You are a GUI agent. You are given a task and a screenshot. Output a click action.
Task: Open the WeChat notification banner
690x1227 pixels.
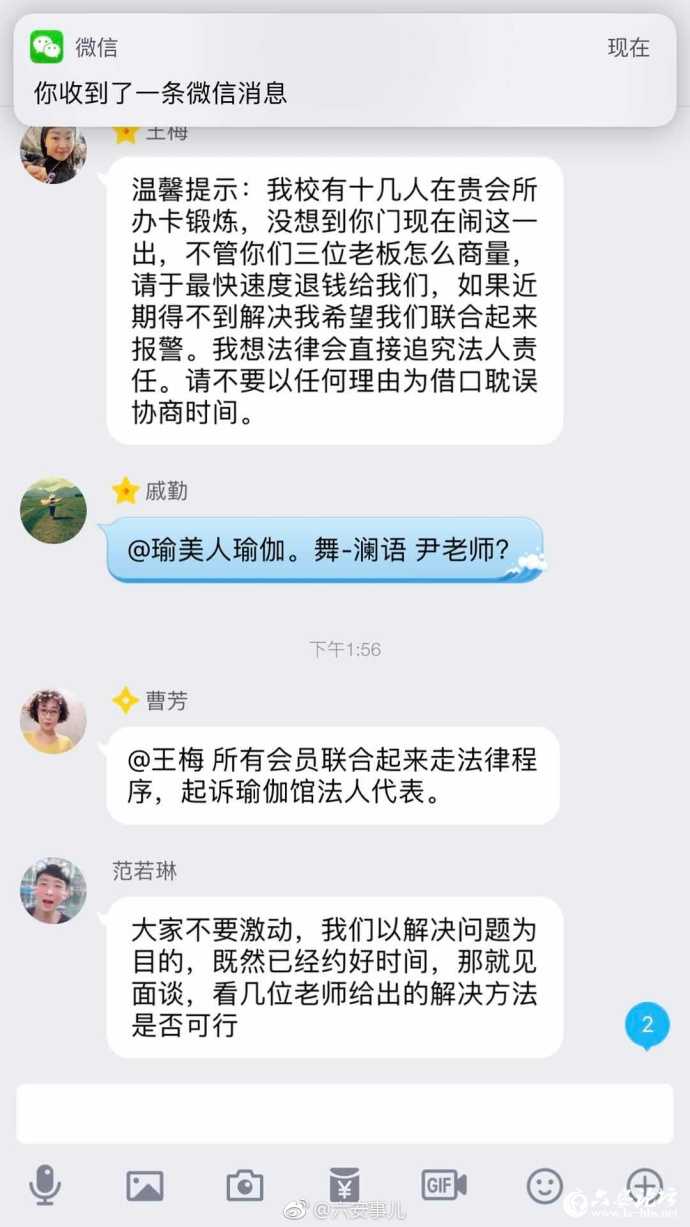pos(344,70)
